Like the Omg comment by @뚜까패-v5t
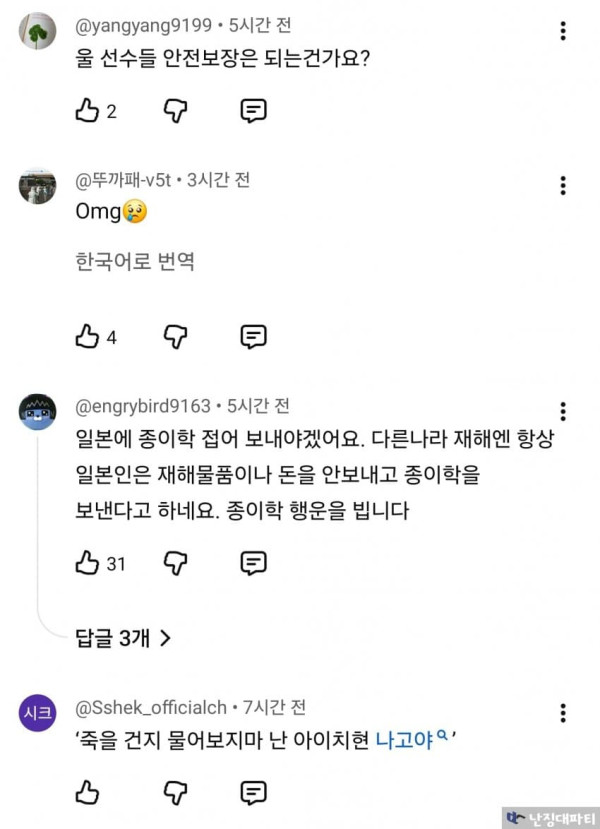This screenshot has height=829, width=600. [x=87, y=337]
